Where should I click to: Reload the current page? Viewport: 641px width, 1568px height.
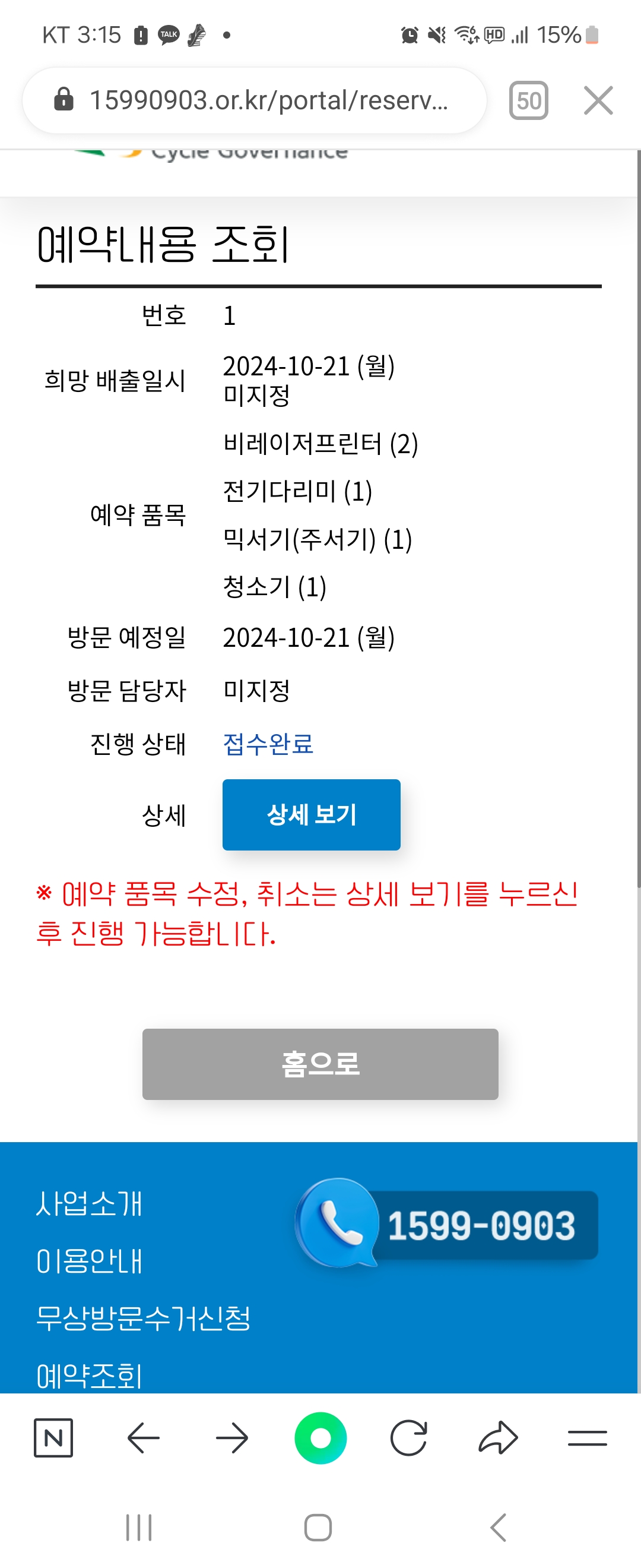coord(409,1438)
